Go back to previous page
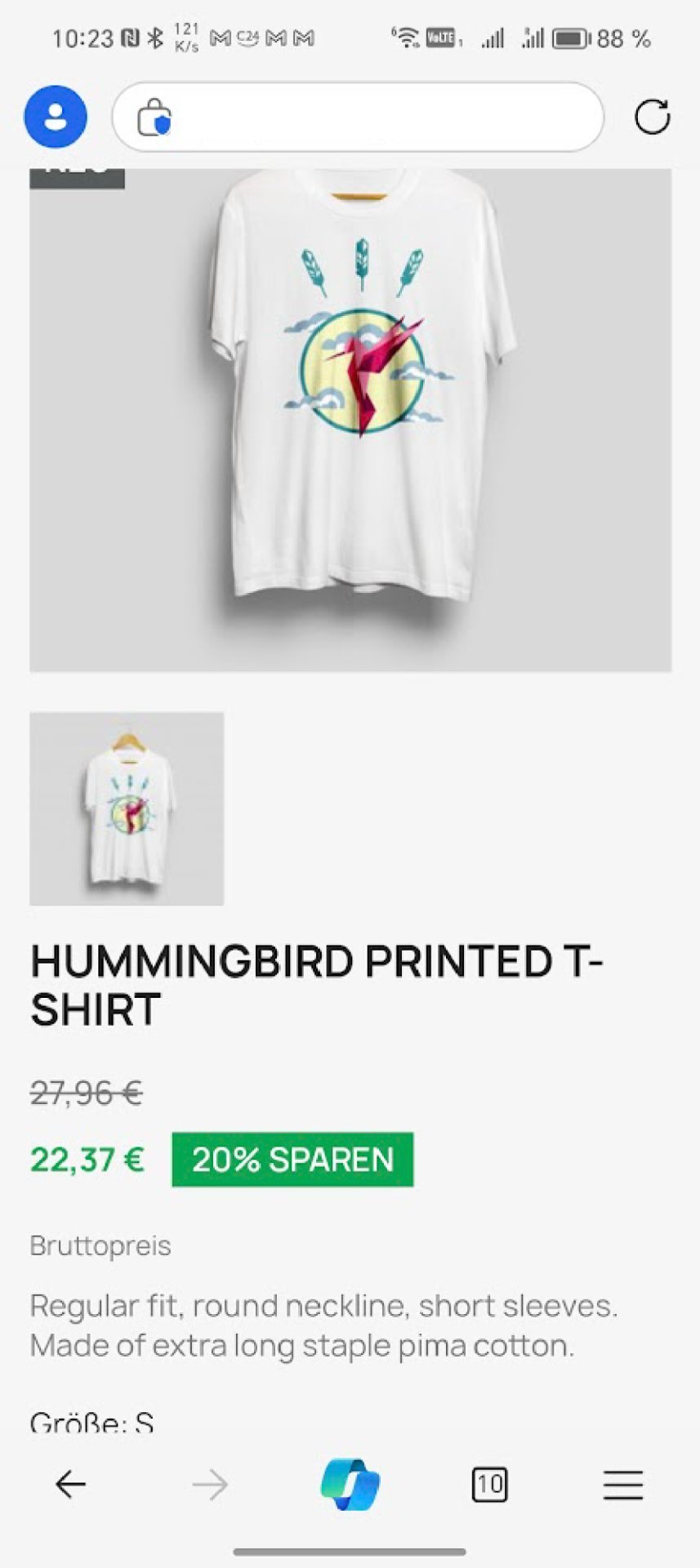The width and height of the screenshot is (700, 1568). [70, 1484]
